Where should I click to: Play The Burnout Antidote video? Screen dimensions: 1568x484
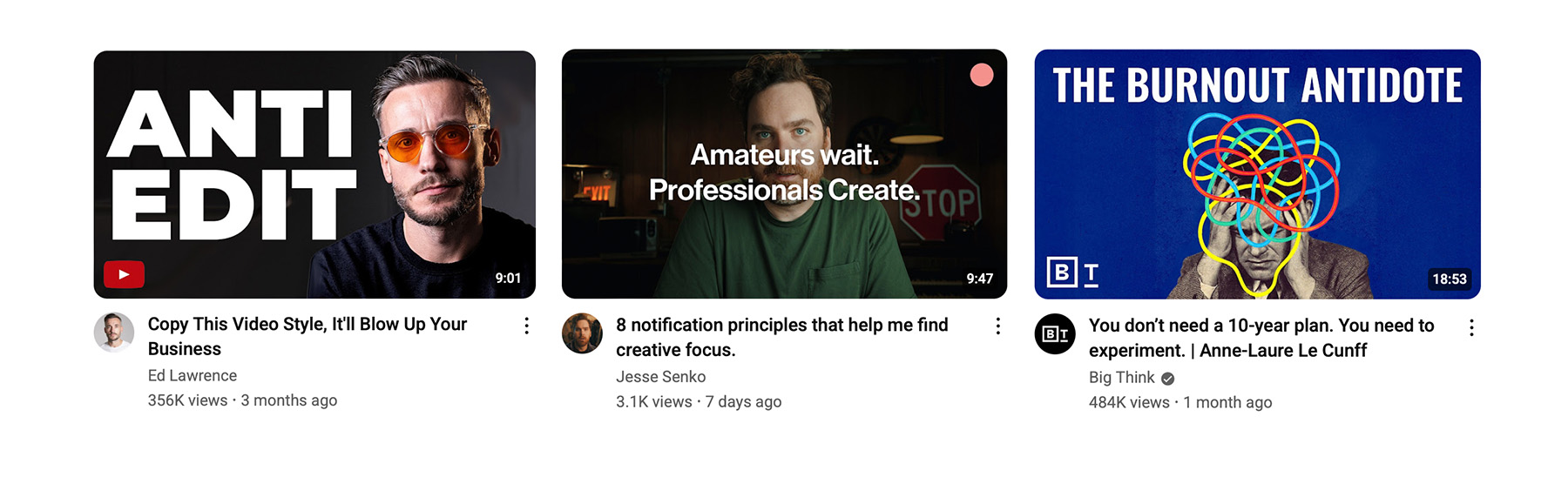tap(1257, 174)
